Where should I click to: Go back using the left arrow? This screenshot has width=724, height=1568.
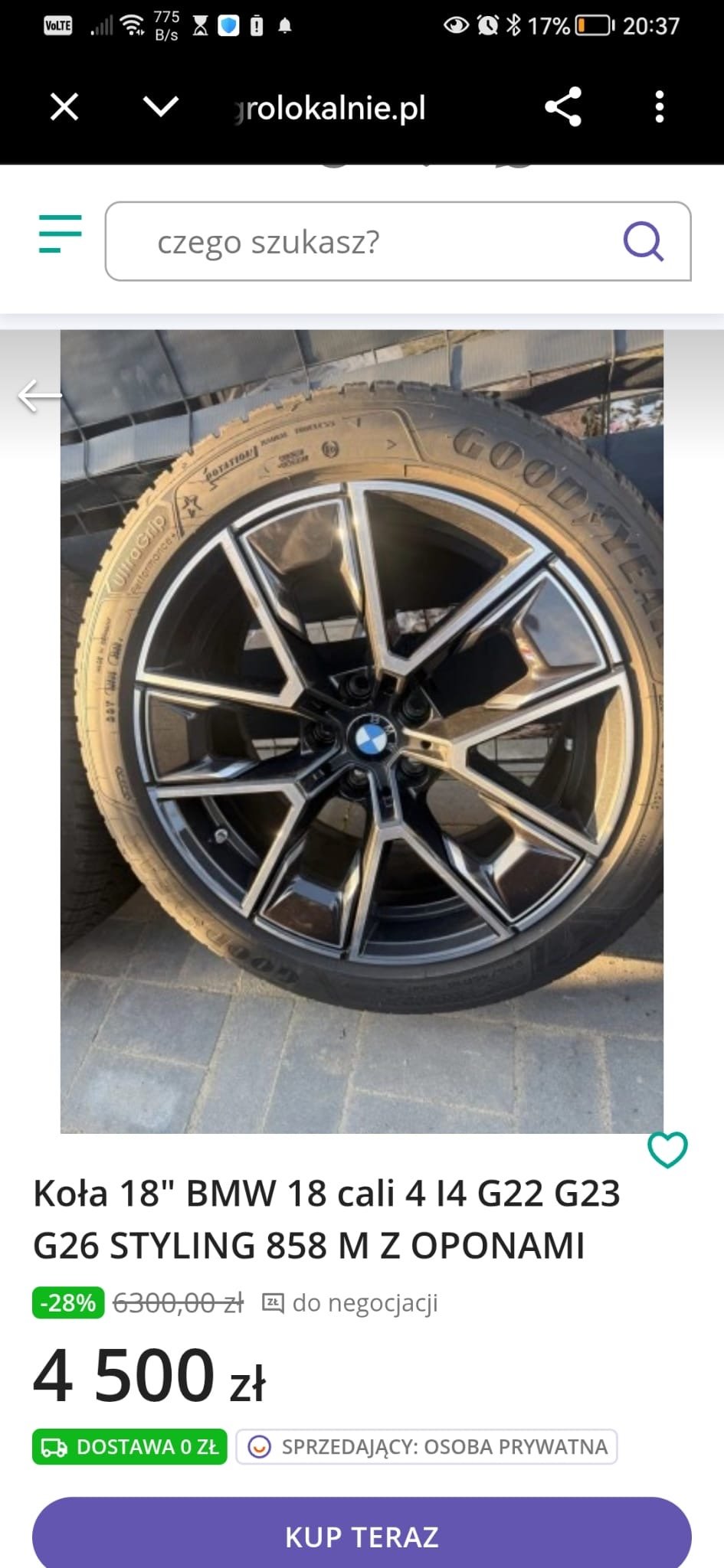coord(40,396)
